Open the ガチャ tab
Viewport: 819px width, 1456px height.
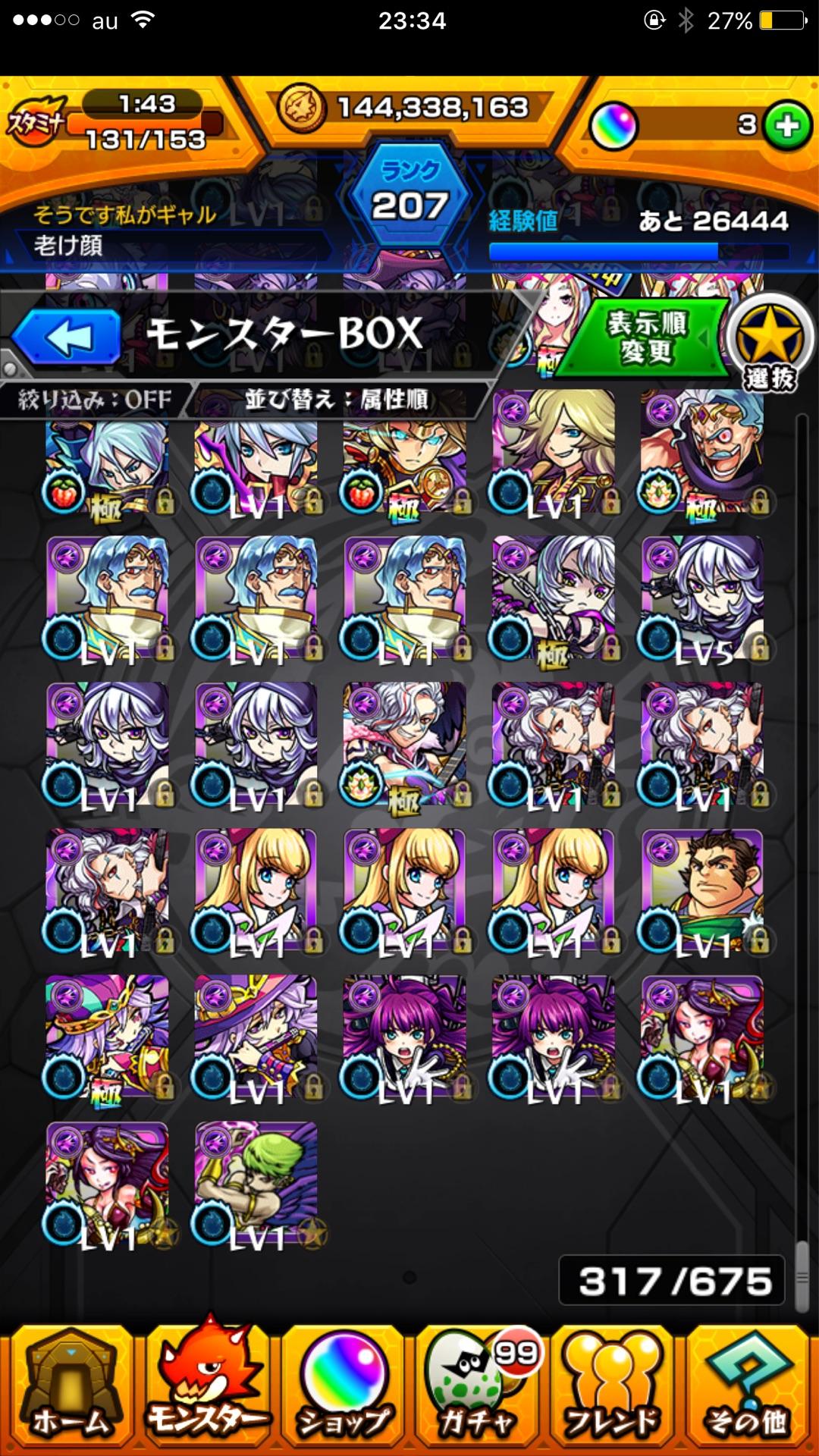point(479,1389)
